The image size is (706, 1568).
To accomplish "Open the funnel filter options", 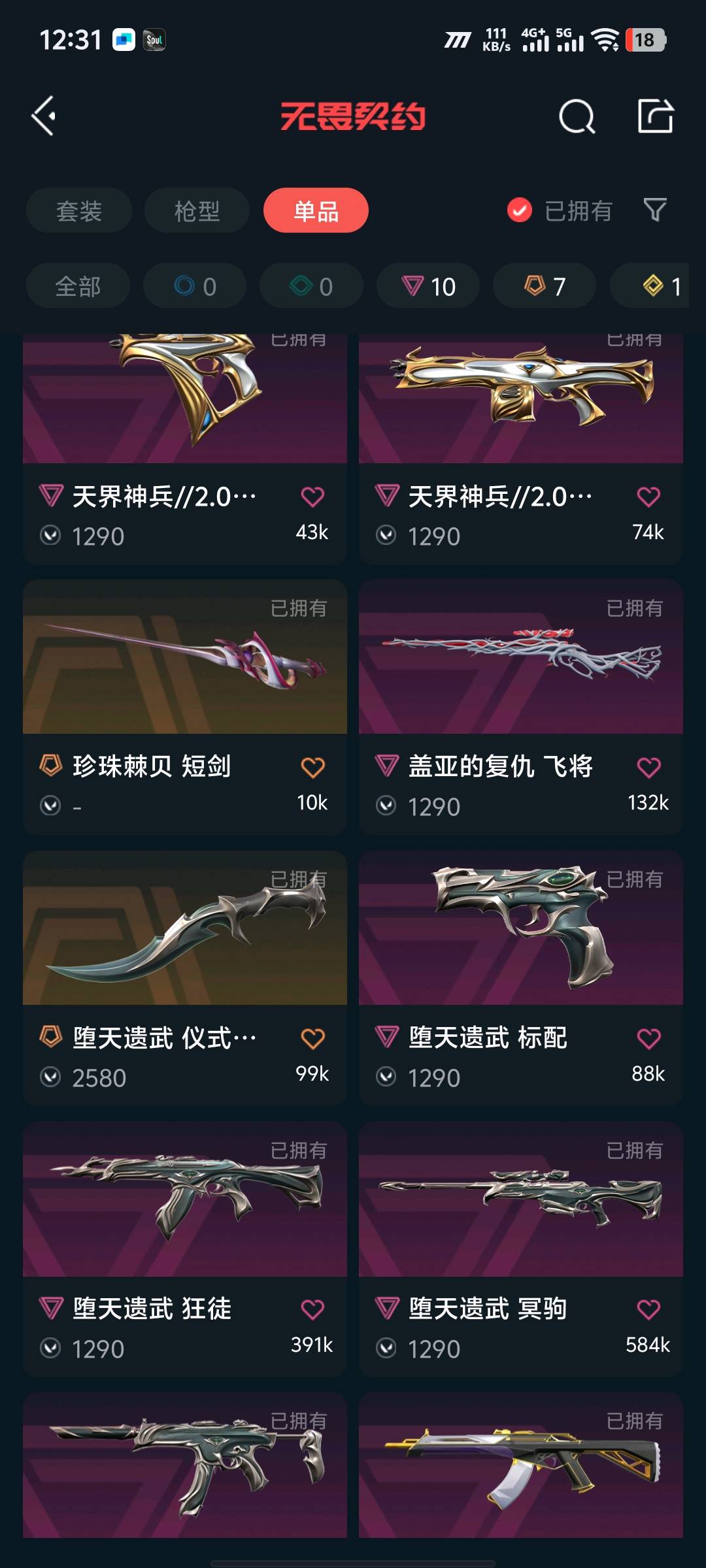I will (x=655, y=210).
